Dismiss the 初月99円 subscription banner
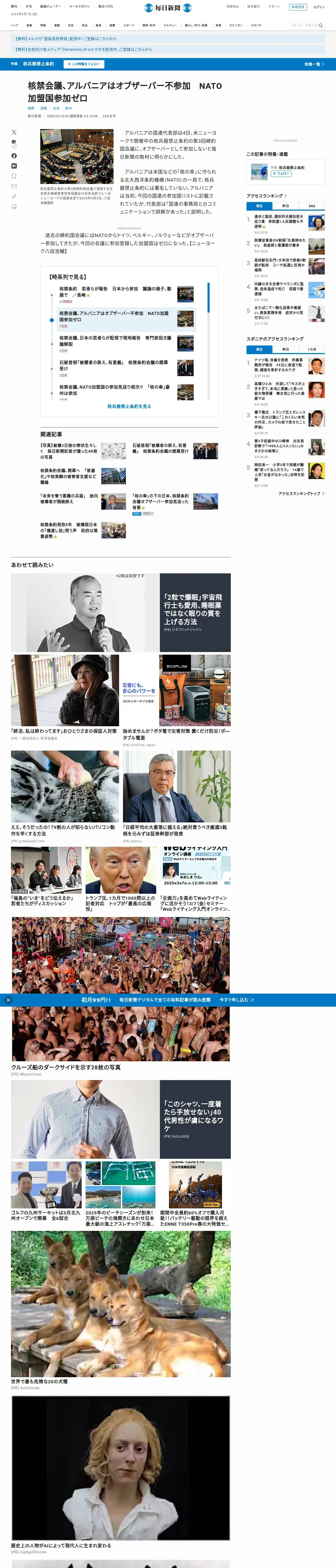 click(8, 1000)
